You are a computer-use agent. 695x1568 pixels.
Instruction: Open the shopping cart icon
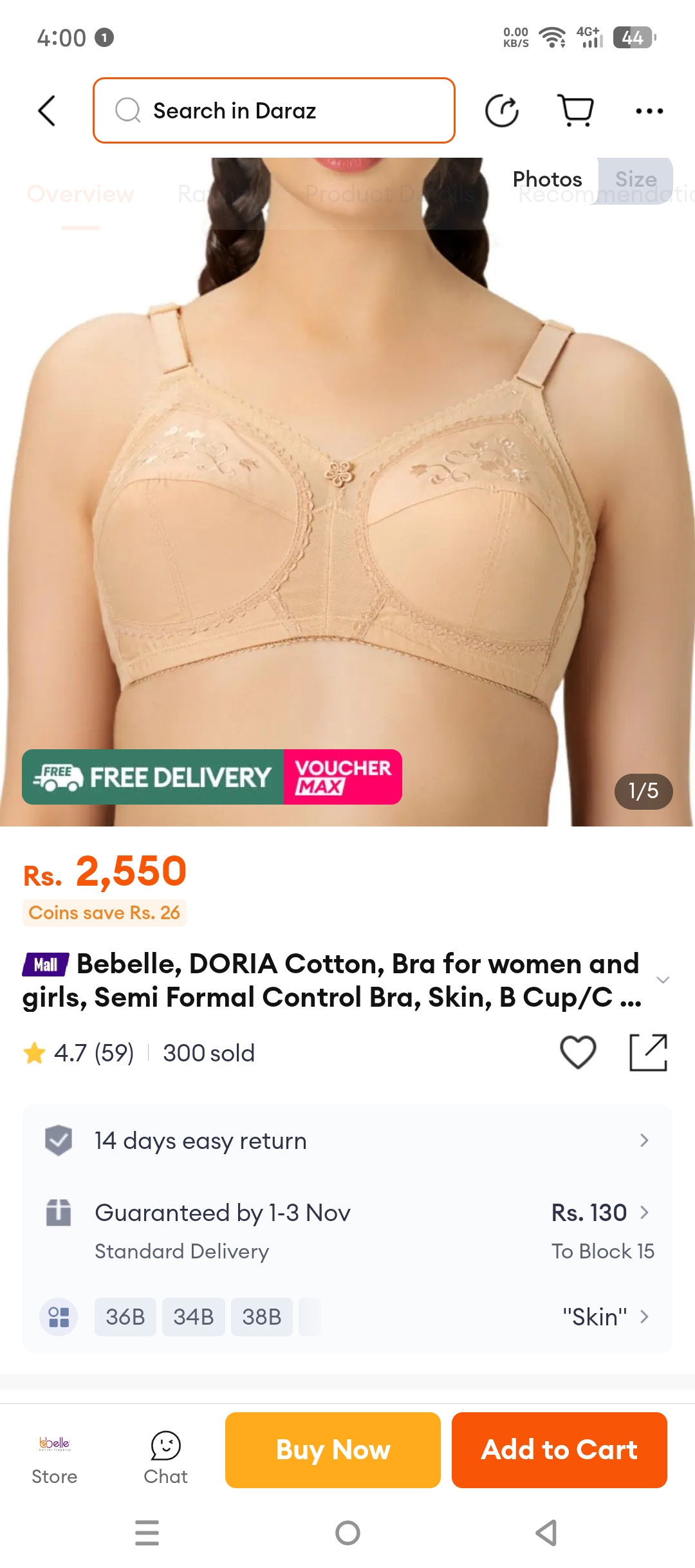click(x=576, y=111)
